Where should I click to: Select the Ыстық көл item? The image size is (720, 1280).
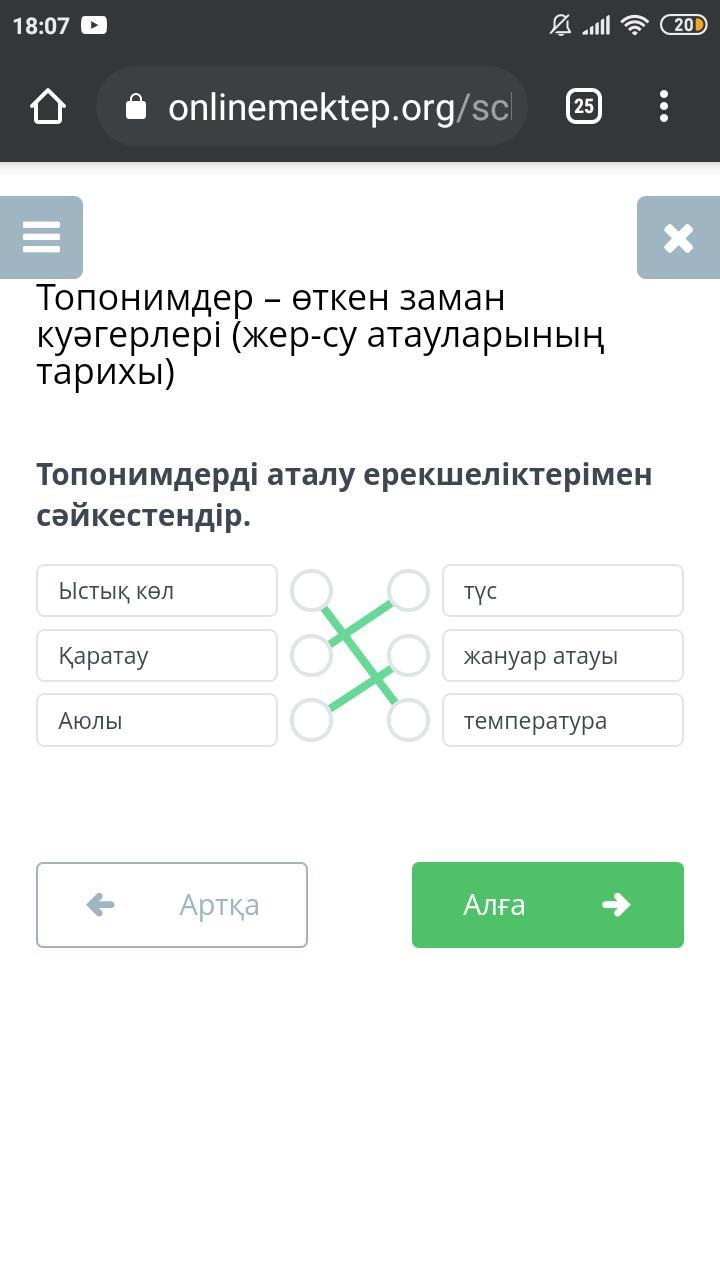pyautogui.click(x=157, y=591)
